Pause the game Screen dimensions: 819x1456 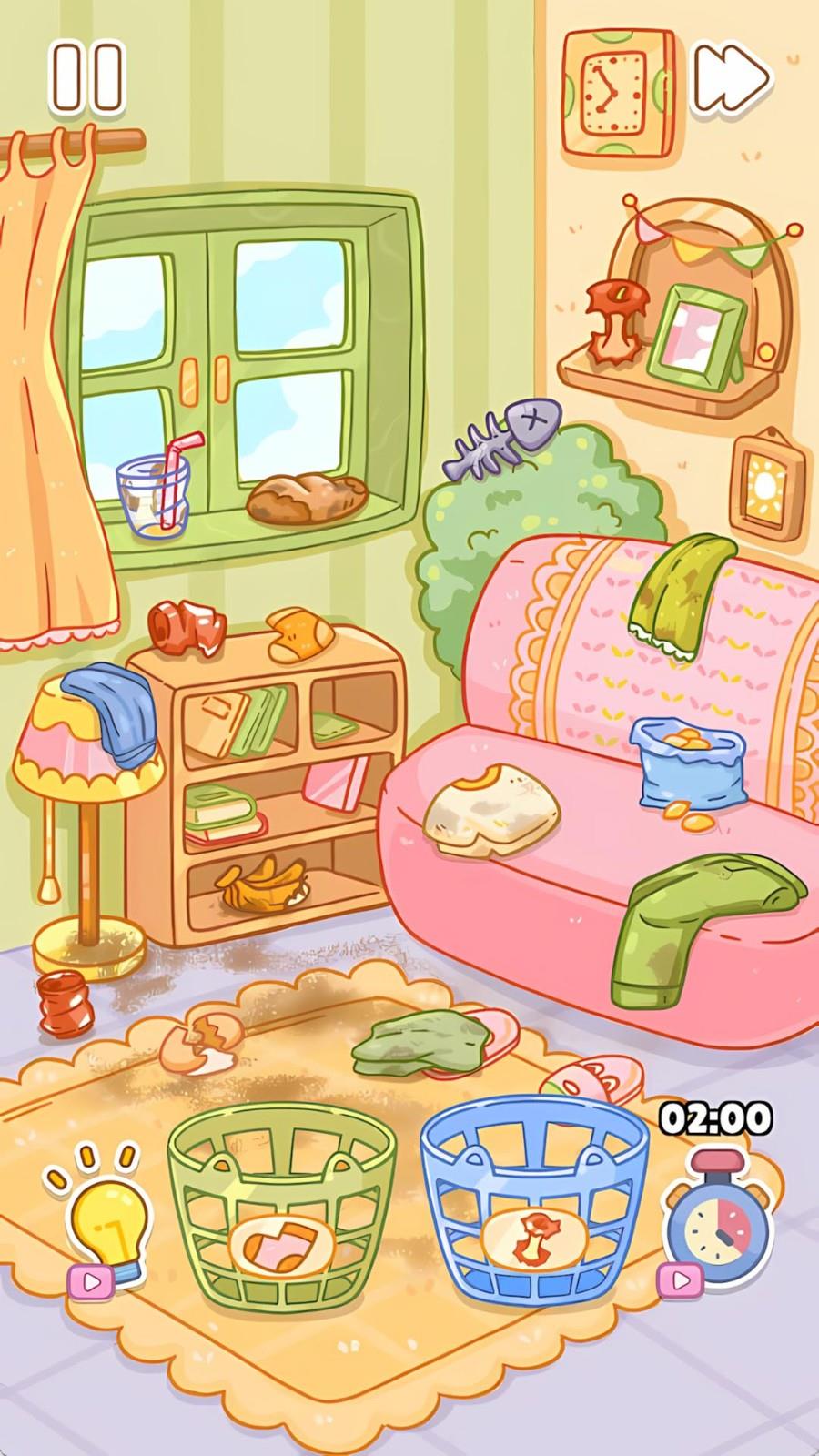[x=86, y=75]
